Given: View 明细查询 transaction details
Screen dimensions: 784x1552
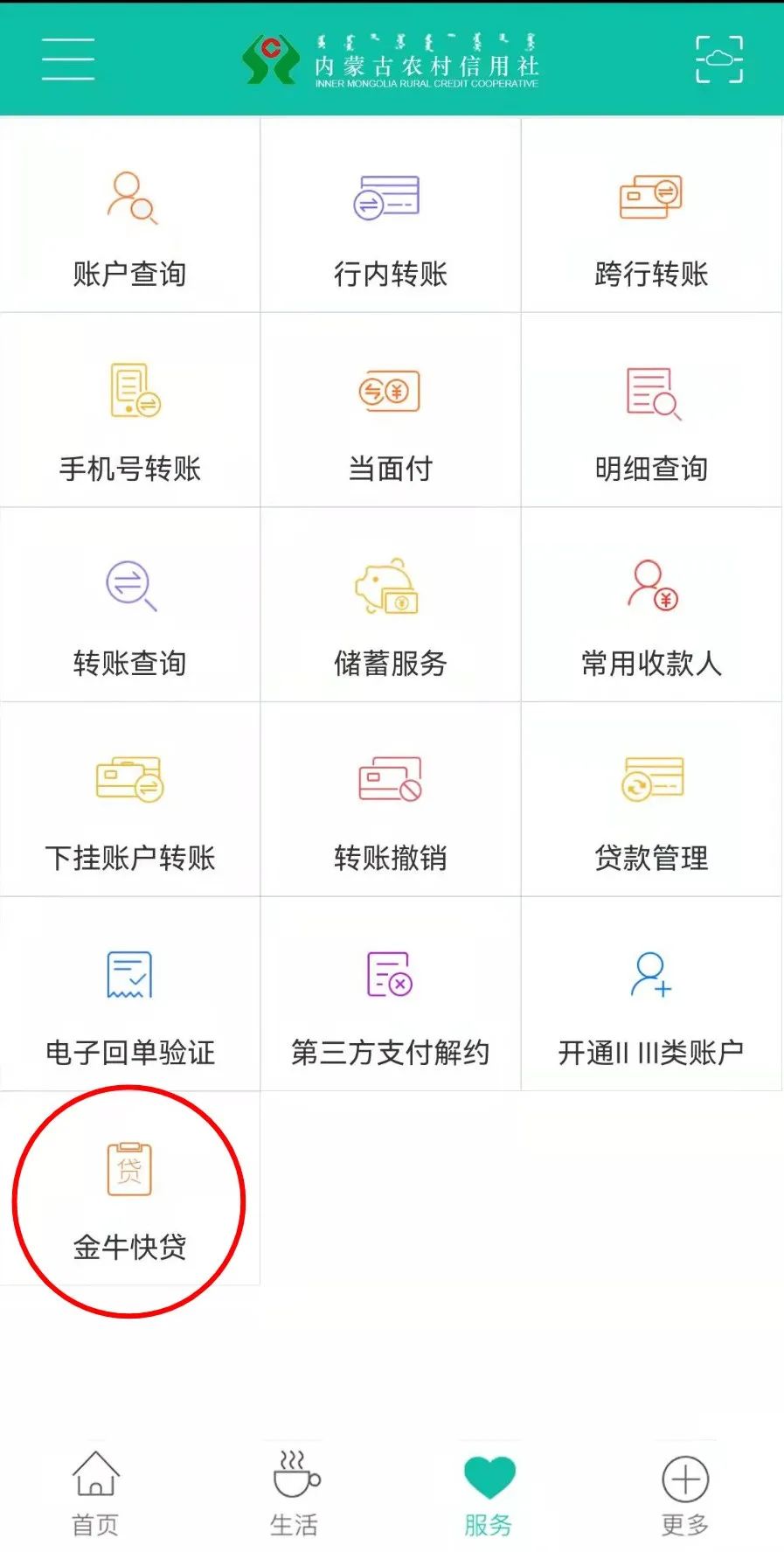Looking at the screenshot, I should point(652,410).
